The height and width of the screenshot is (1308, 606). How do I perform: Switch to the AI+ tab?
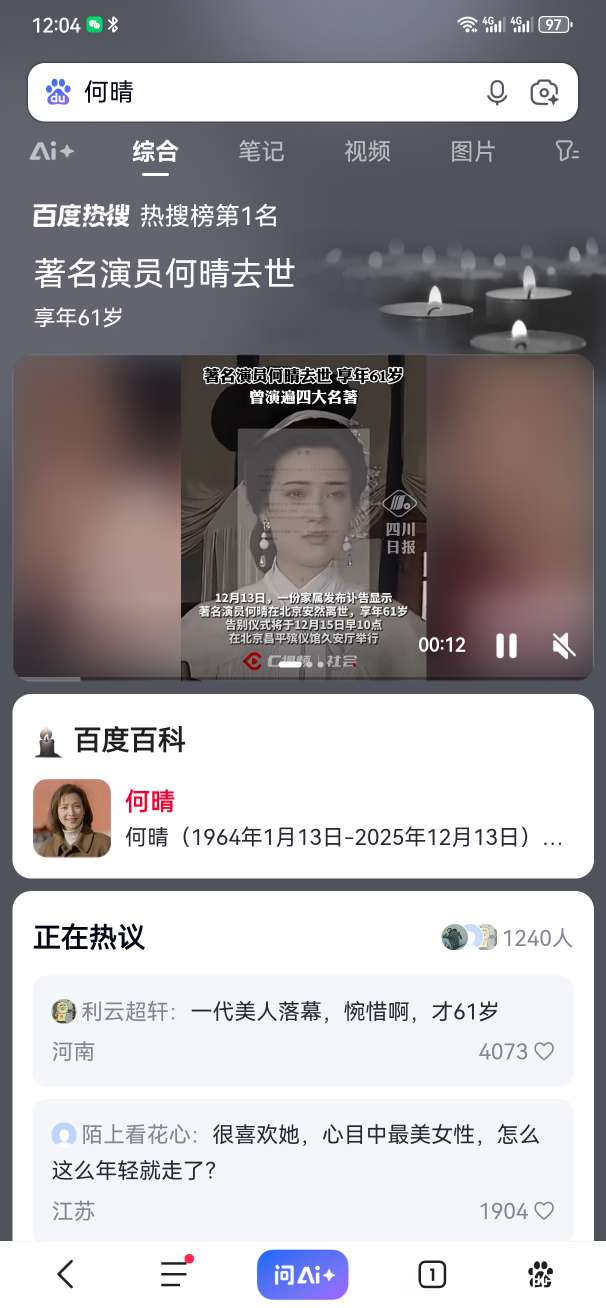(x=52, y=151)
